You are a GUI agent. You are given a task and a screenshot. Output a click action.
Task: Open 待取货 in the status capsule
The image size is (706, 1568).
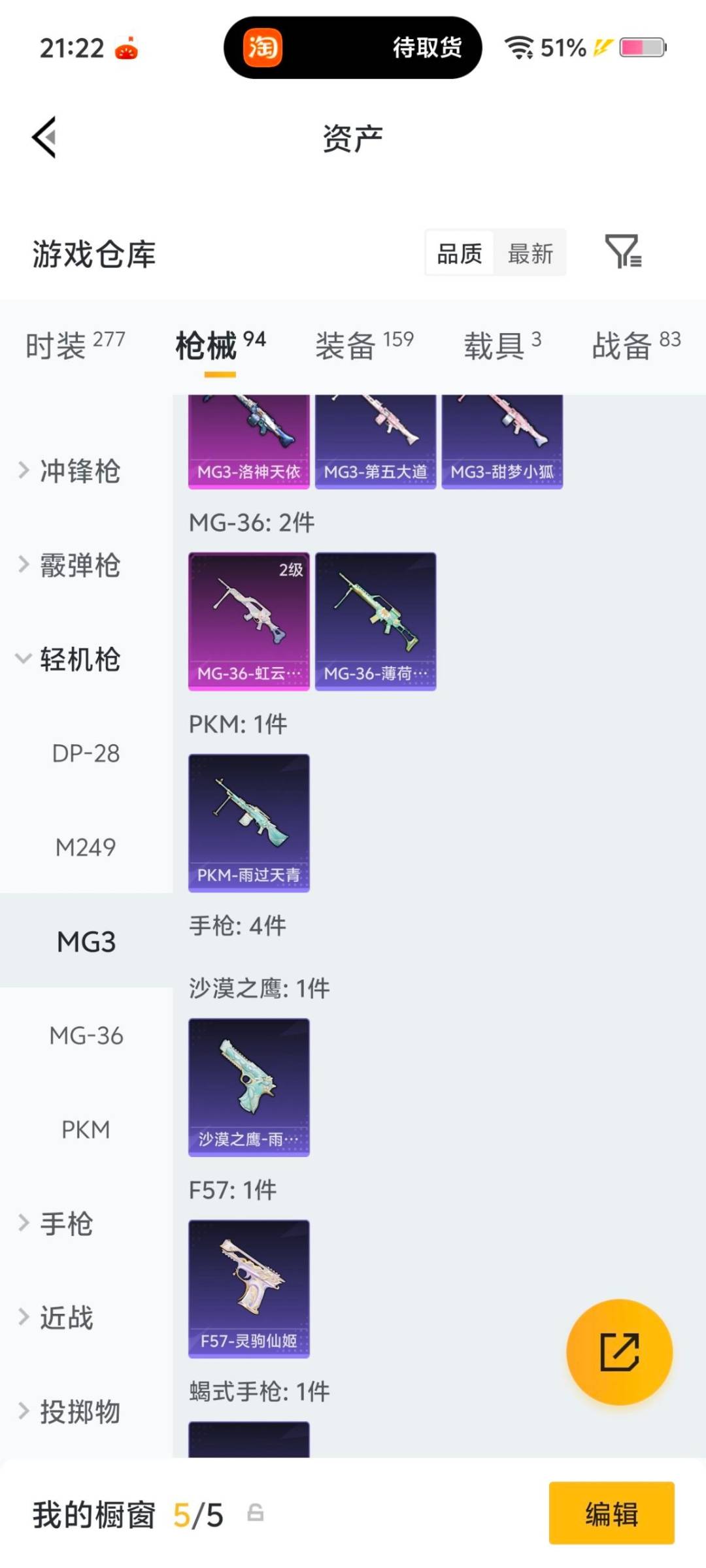(428, 48)
